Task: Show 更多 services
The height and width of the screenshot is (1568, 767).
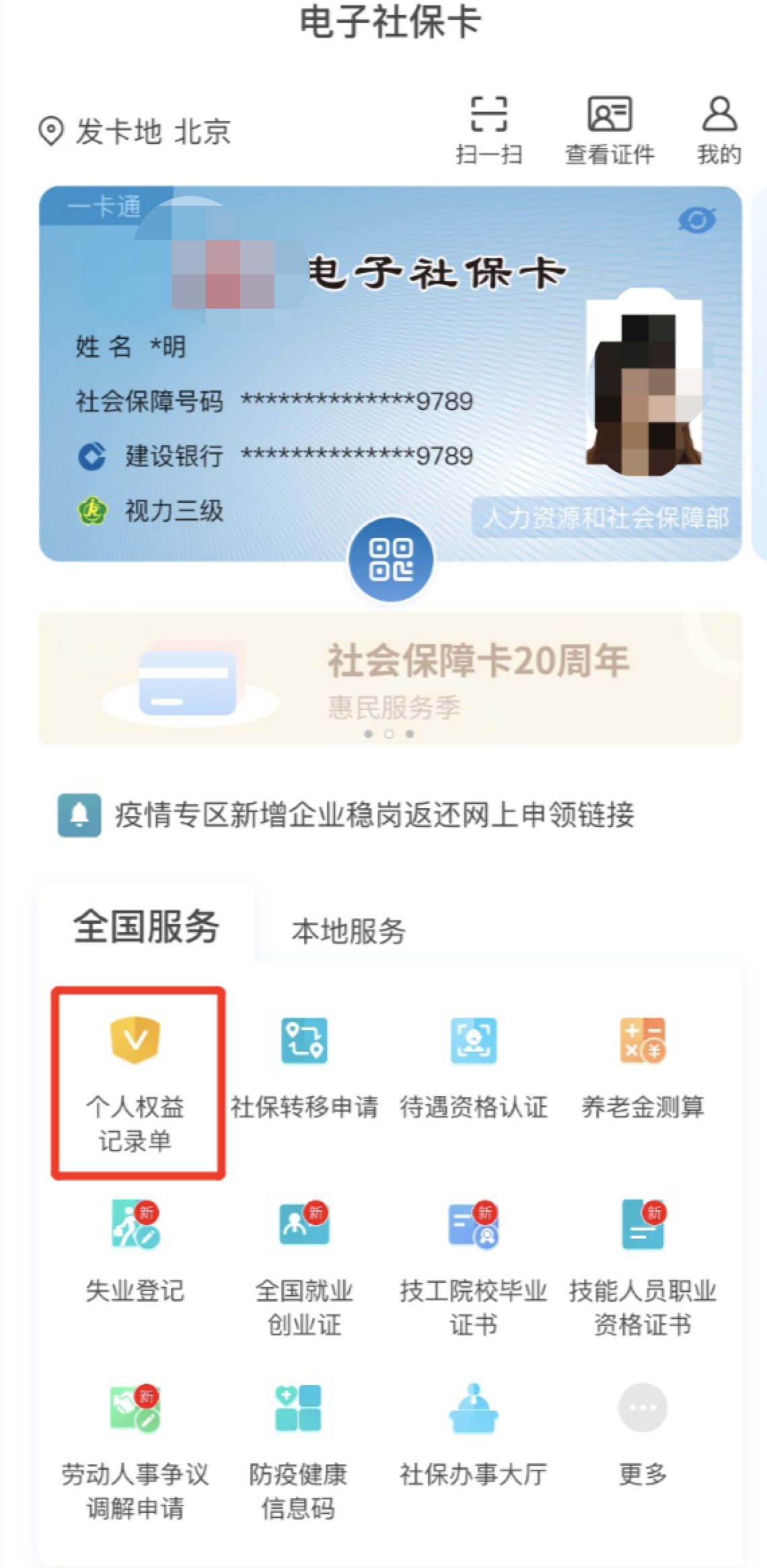Action: point(643,1432)
